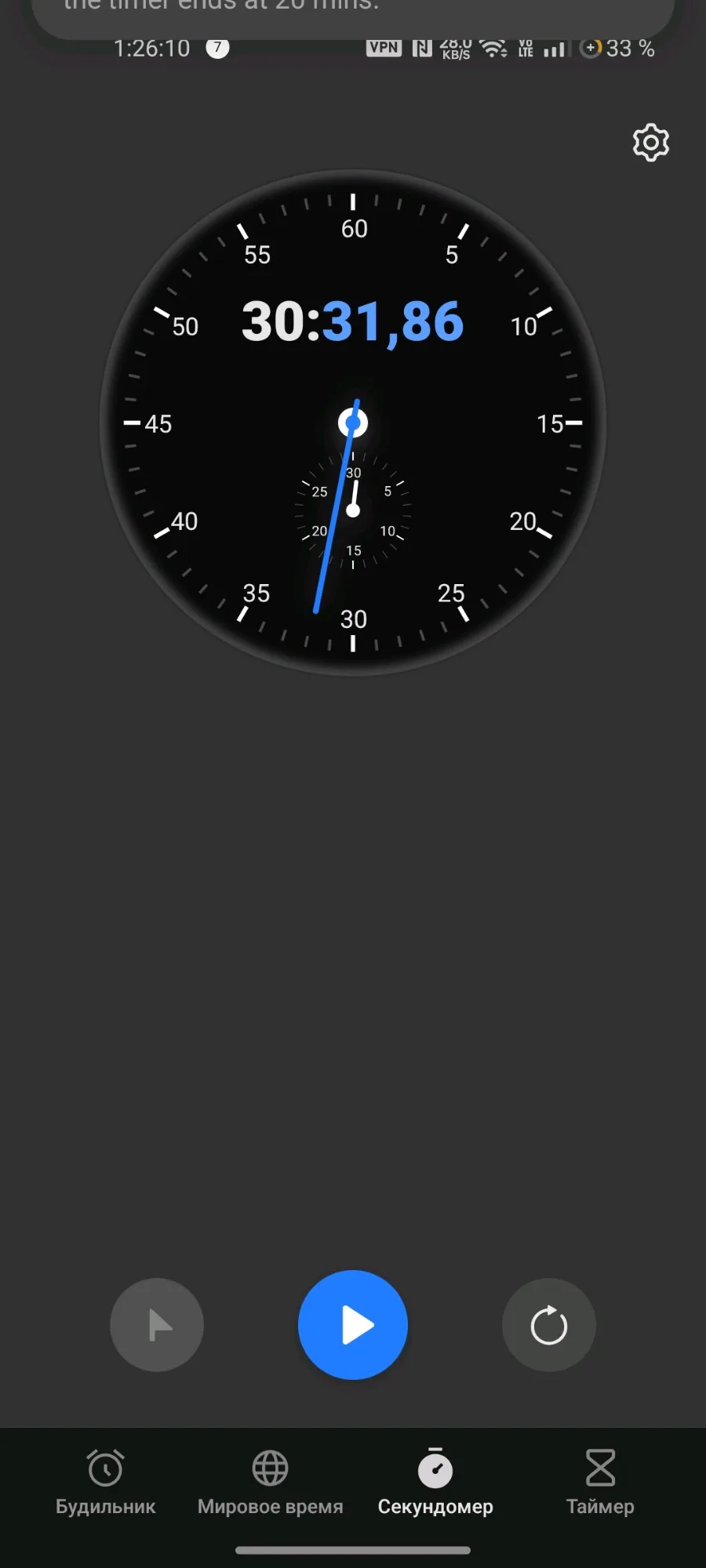706x1568 pixels.
Task: Reset the stopwatch
Action: click(x=549, y=1325)
